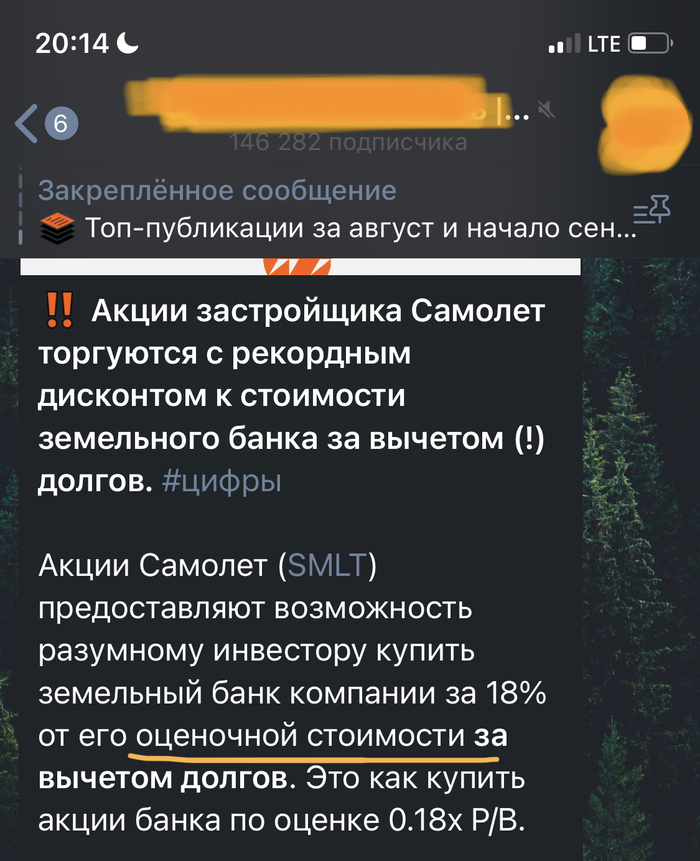Open the SMLT ticker link
This screenshot has height=861, width=700.
[x=327, y=567]
